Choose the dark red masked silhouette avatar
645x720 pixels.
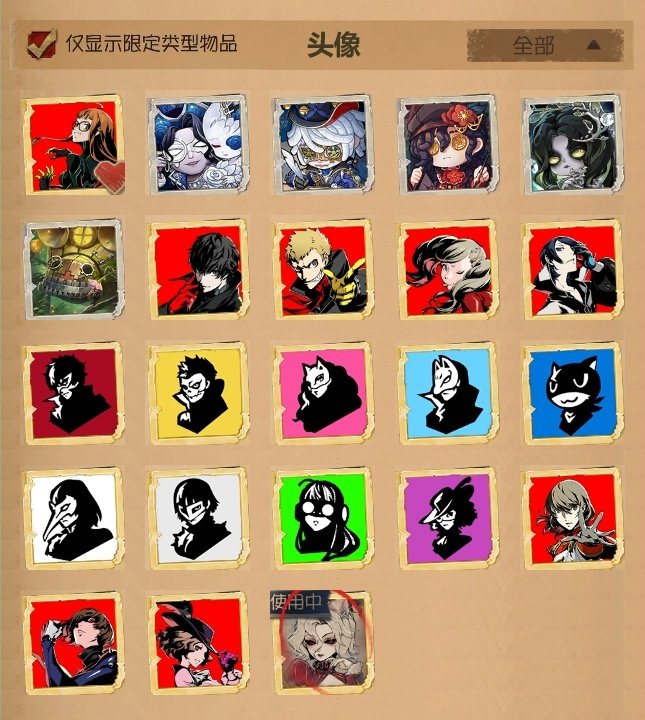(72, 392)
